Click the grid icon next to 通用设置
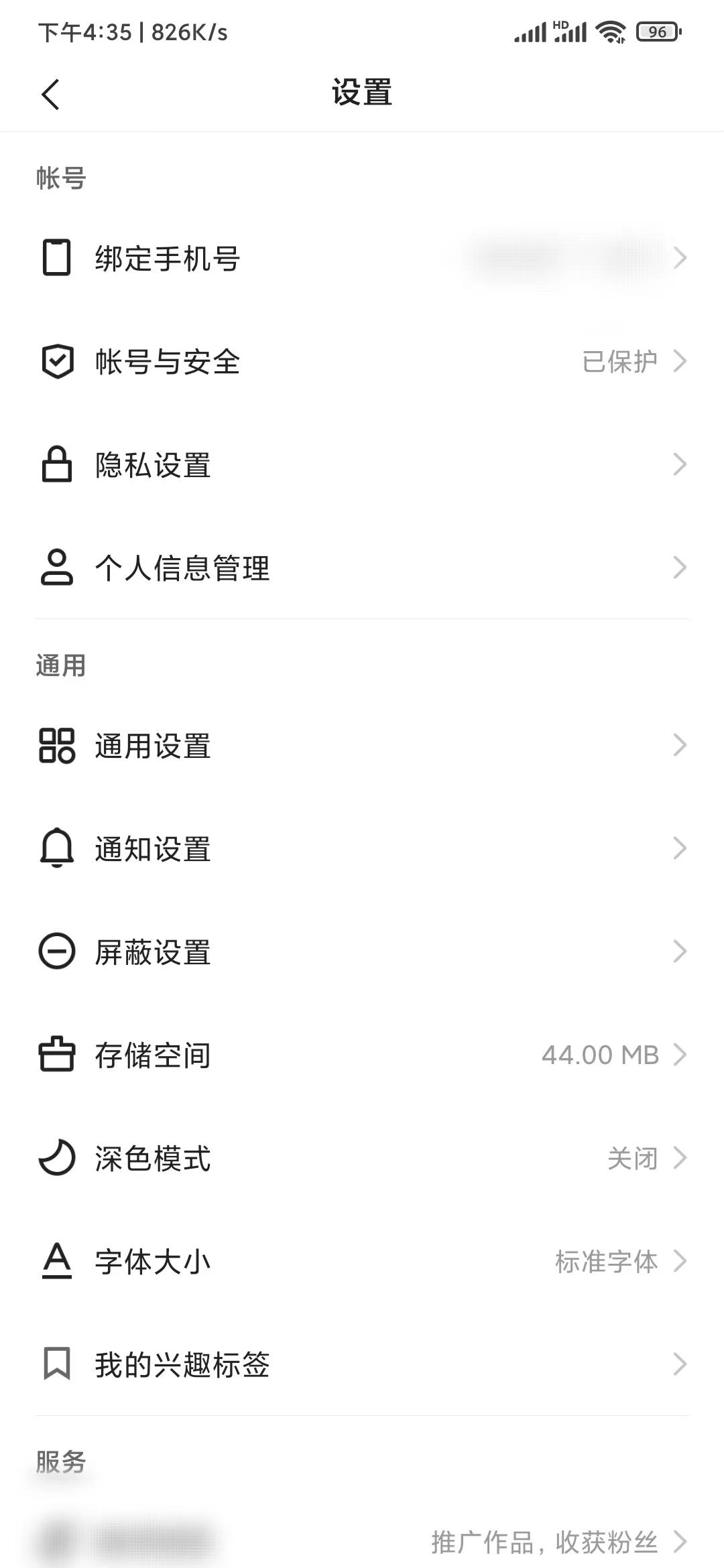 coord(57,746)
